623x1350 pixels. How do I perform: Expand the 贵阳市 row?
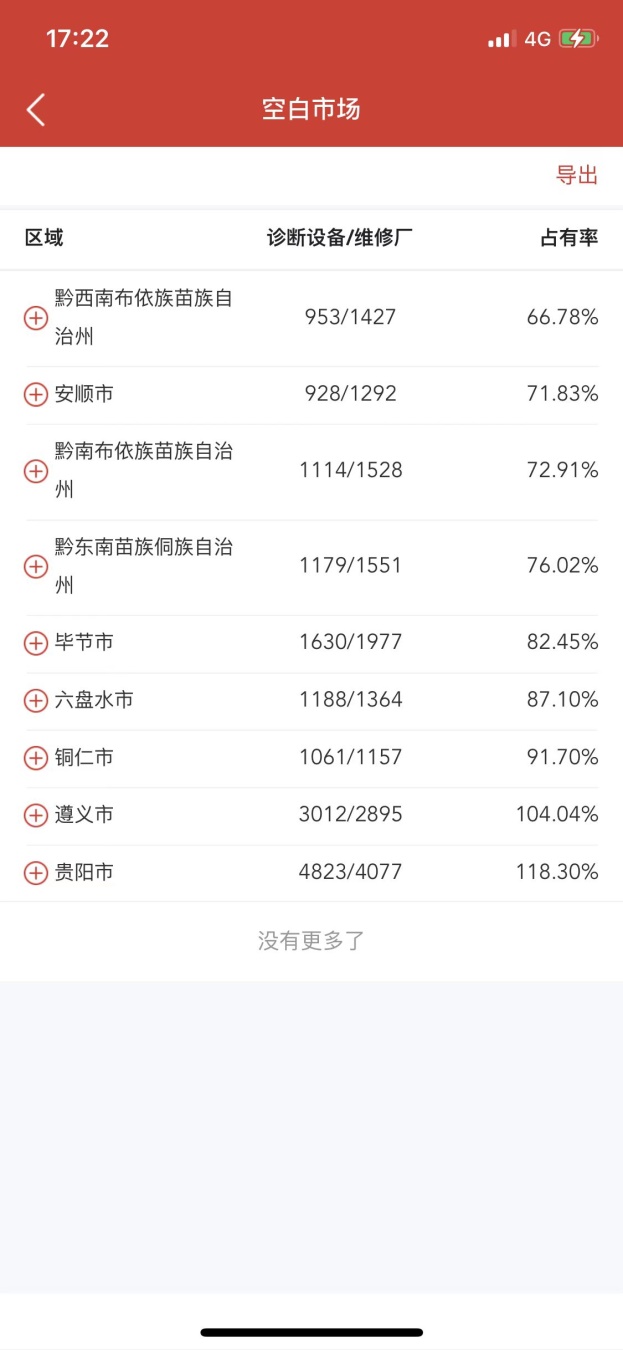[x=35, y=873]
